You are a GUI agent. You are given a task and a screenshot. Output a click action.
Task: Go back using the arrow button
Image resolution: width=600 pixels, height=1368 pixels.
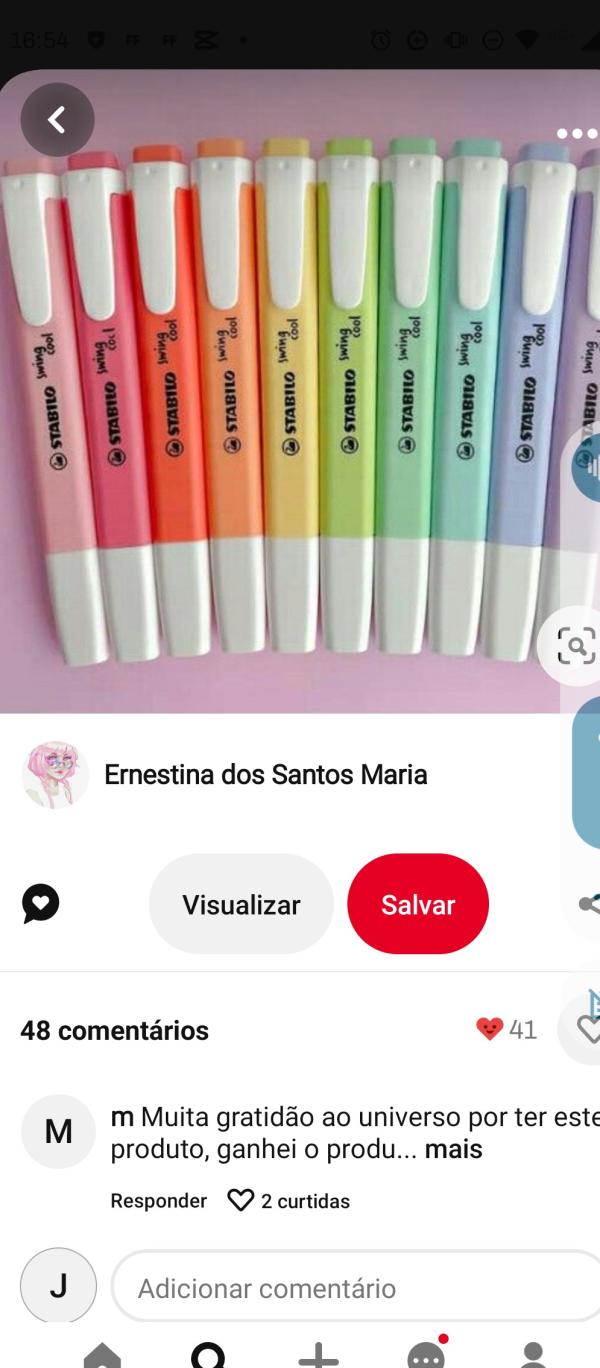coord(57,120)
